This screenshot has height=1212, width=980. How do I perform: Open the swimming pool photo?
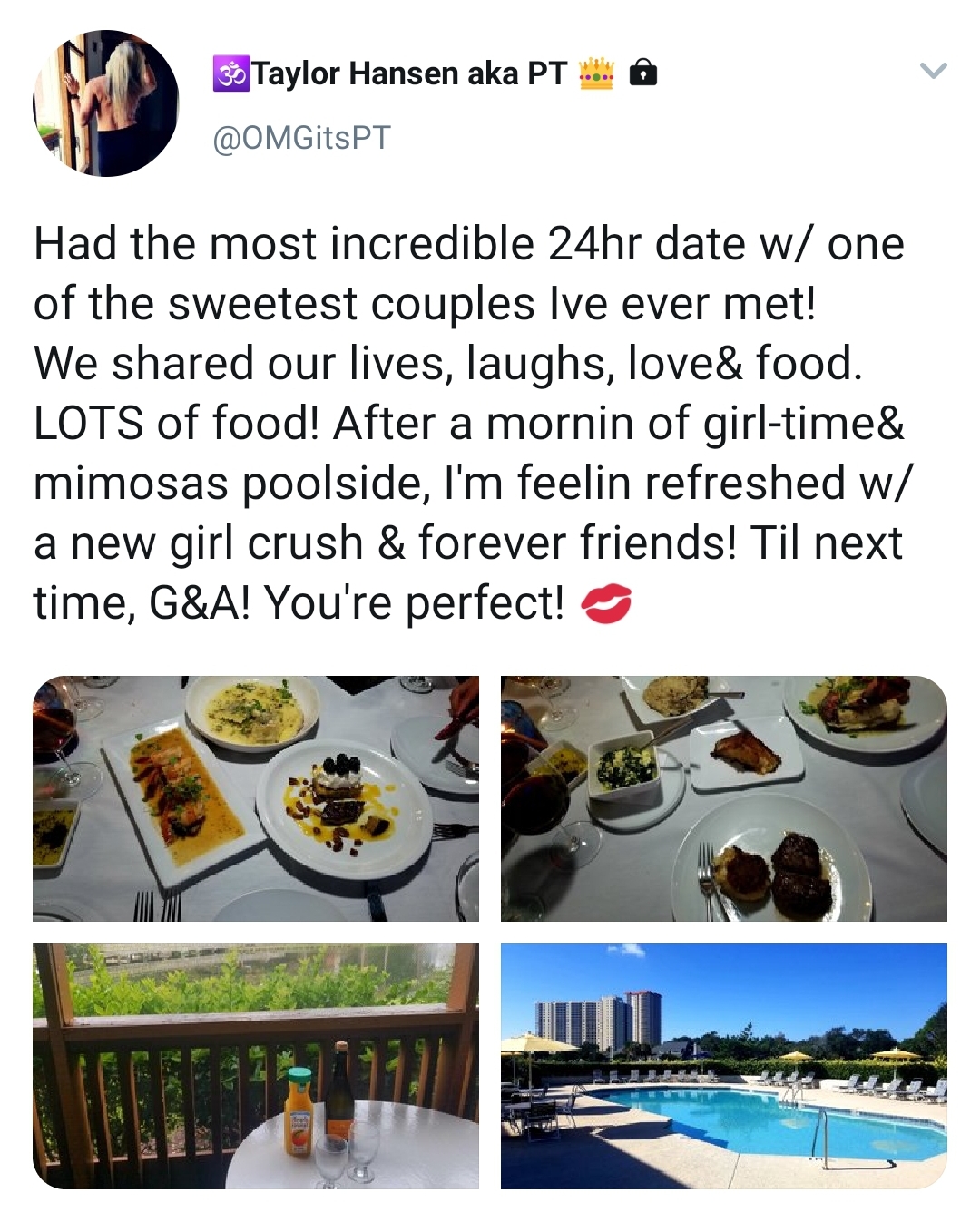pyautogui.click(x=723, y=1066)
